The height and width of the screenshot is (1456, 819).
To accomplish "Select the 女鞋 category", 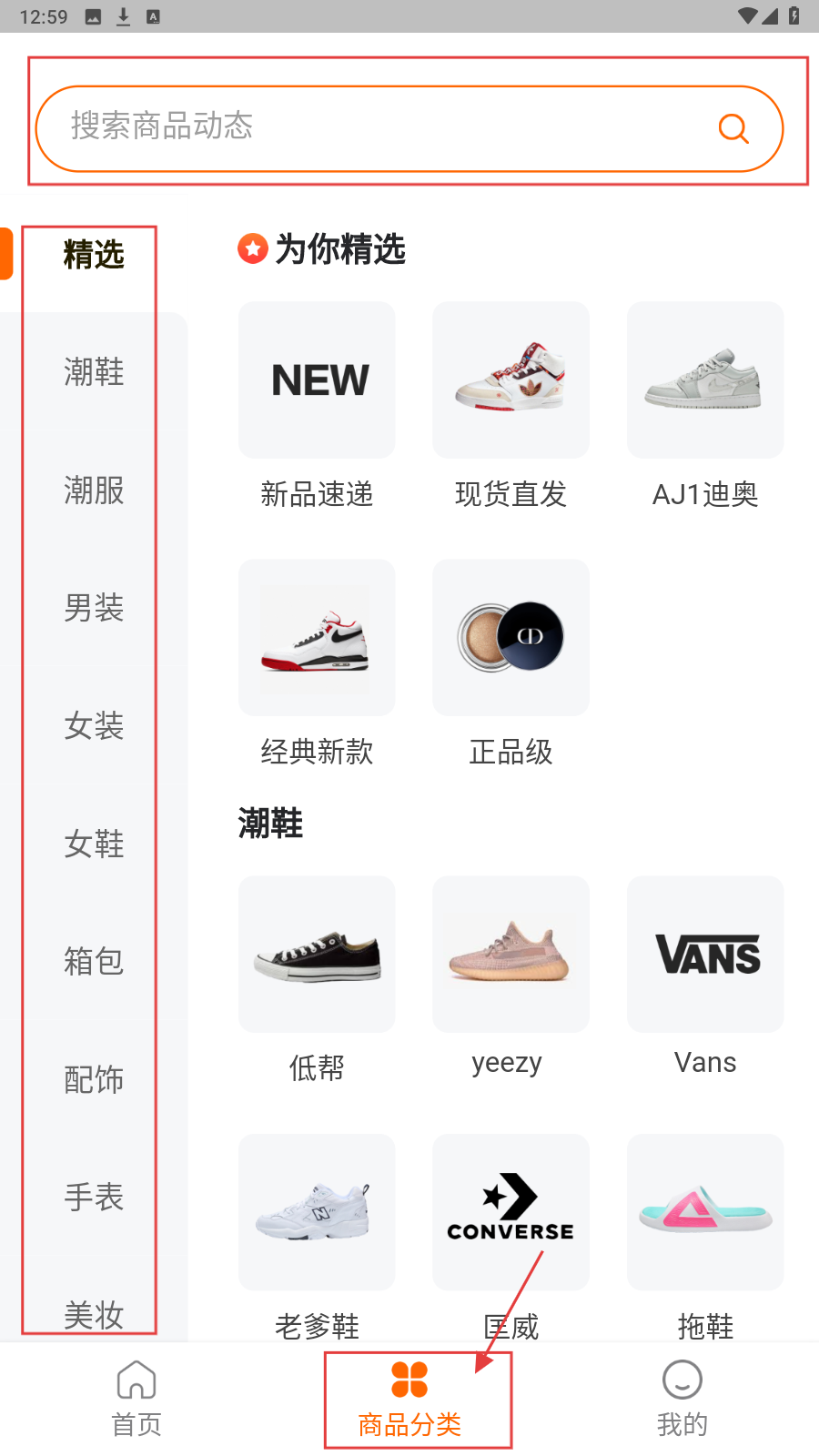I will point(94,844).
